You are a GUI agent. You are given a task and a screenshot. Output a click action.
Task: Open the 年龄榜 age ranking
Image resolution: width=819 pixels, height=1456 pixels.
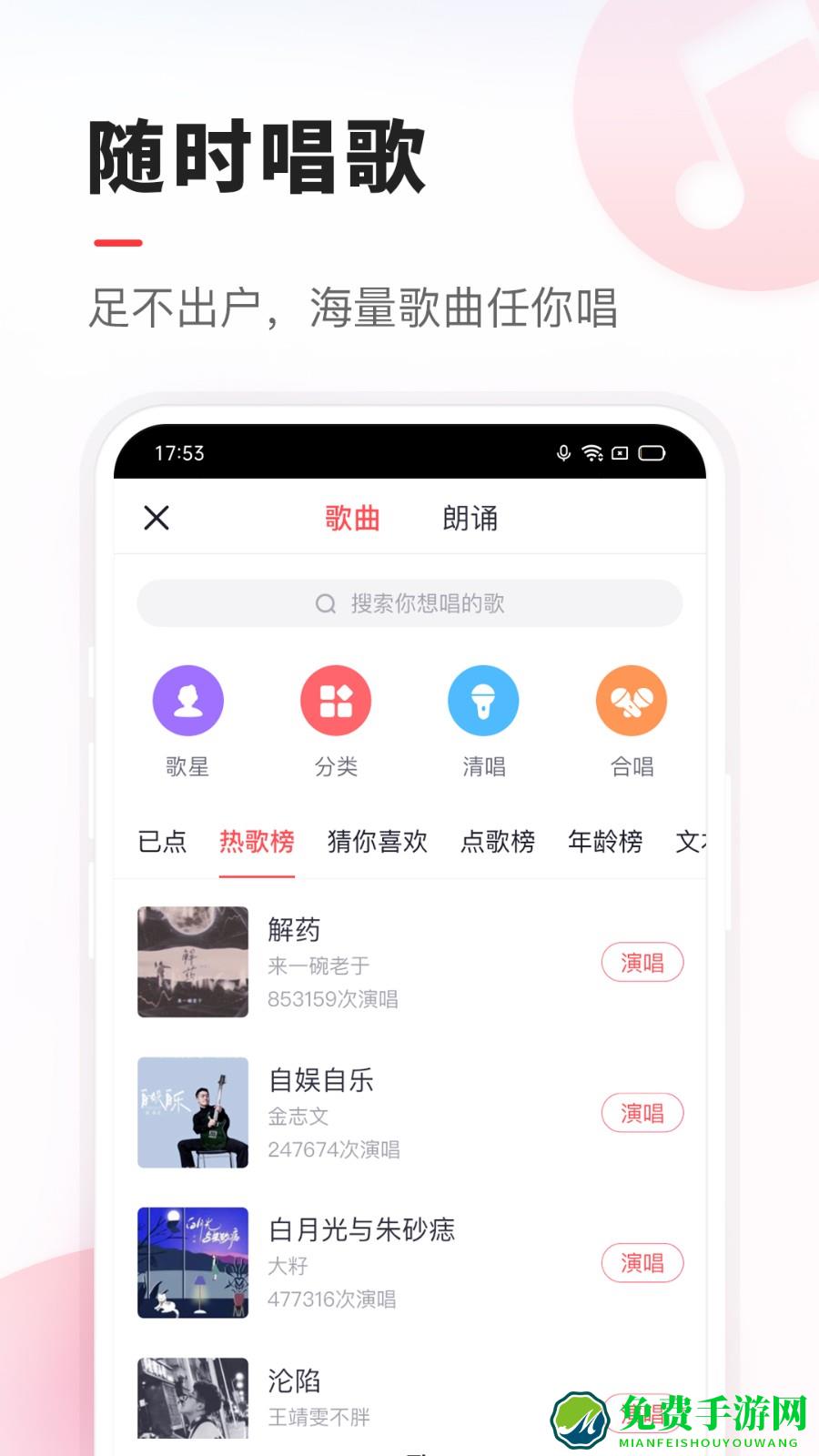[604, 842]
